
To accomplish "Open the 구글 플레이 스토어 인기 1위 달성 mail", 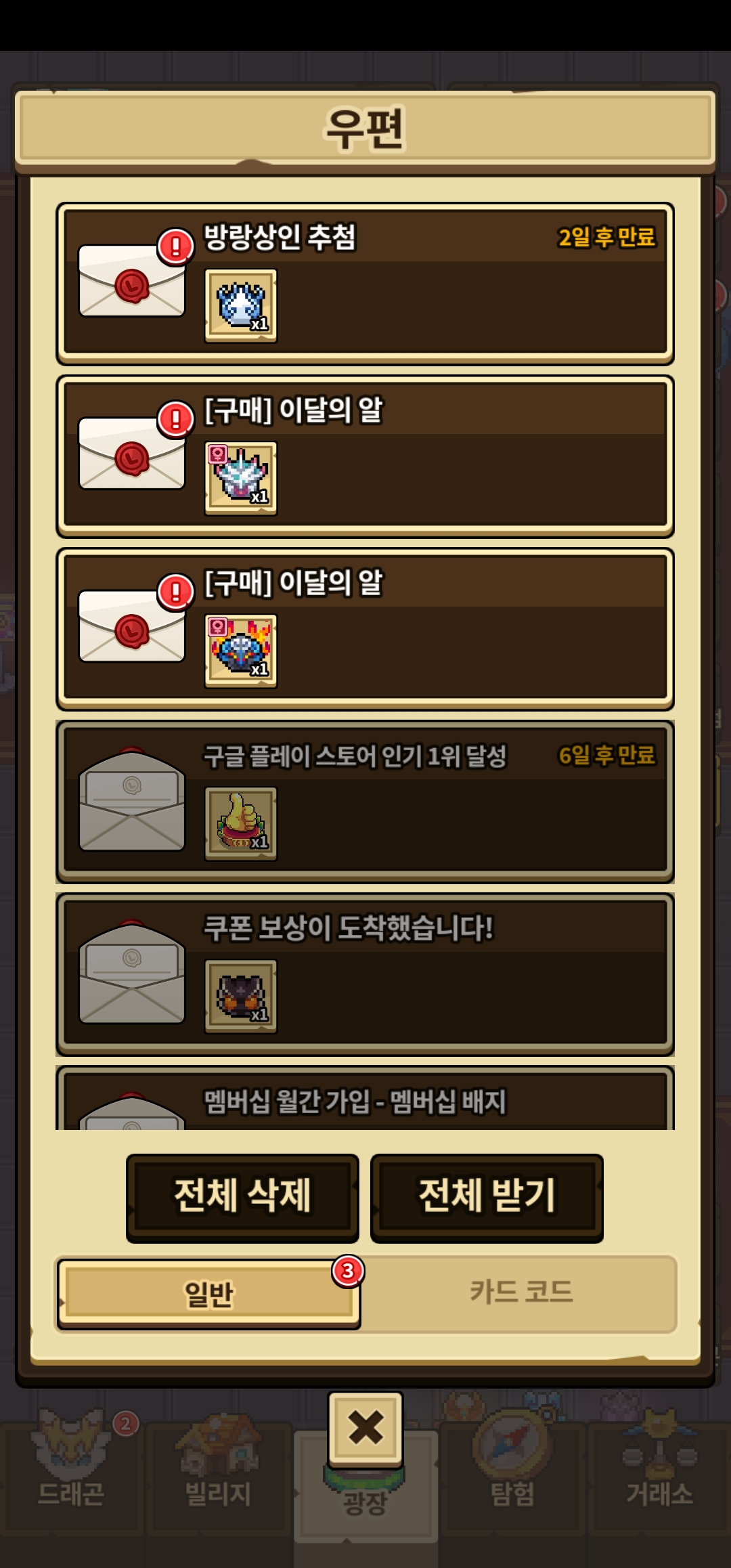I will pyautogui.click(x=365, y=802).
